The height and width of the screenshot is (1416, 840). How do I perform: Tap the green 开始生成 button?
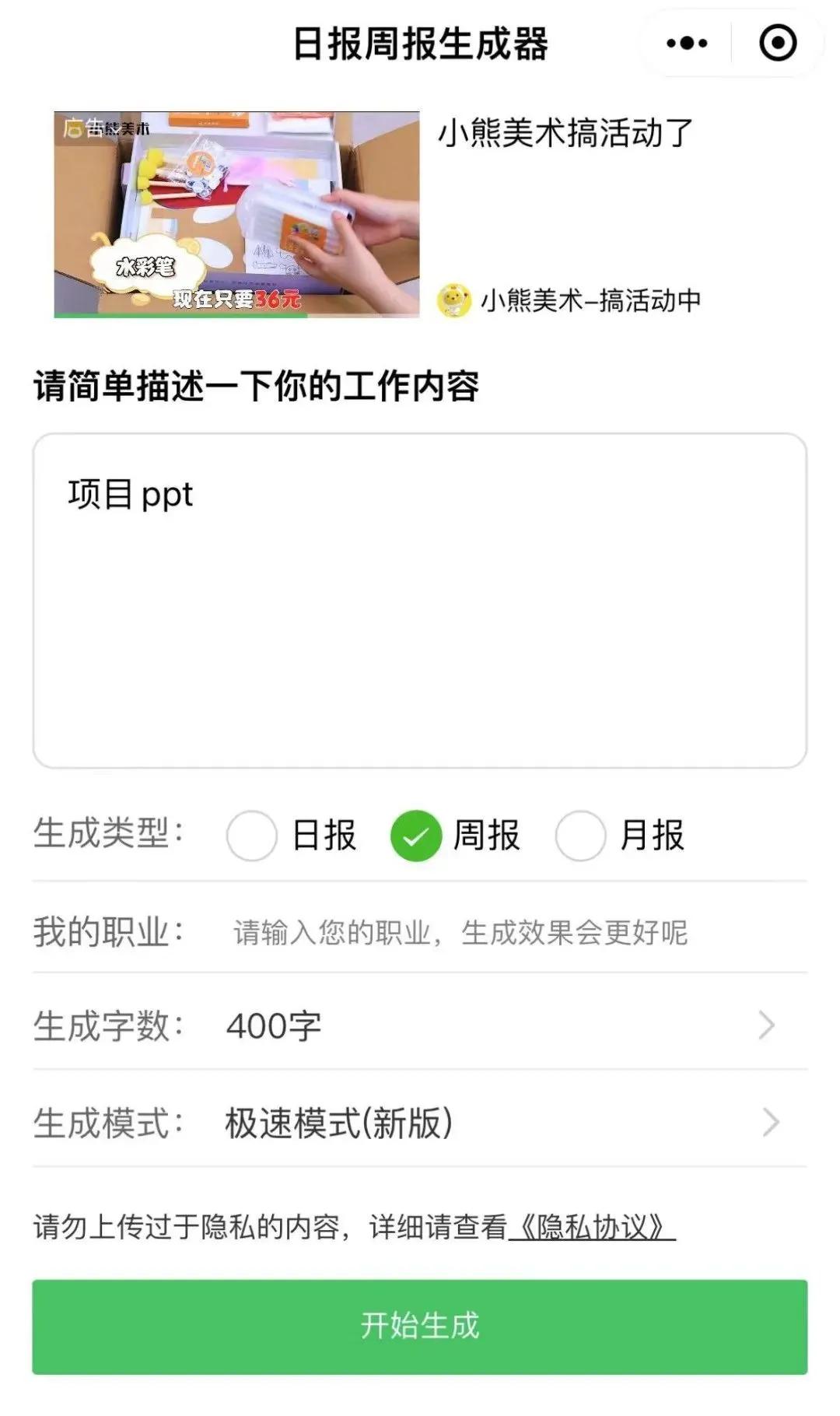tap(420, 1327)
